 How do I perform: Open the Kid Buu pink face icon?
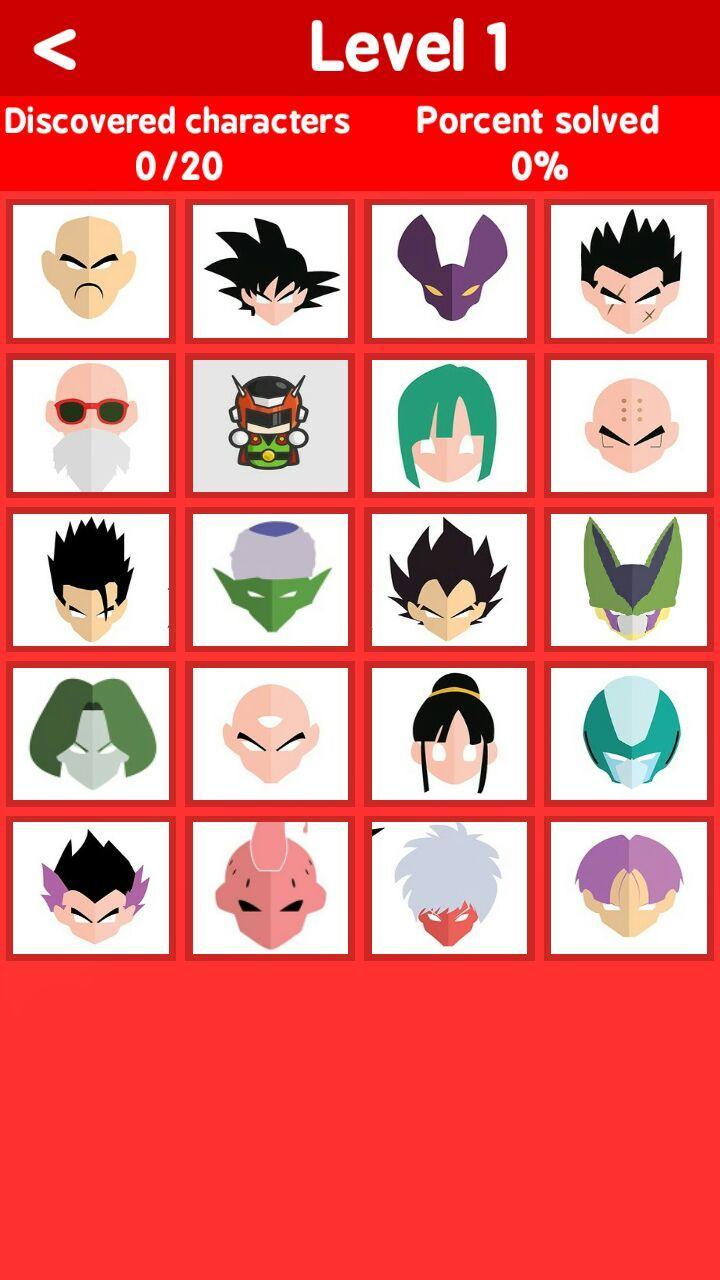[x=270, y=888]
